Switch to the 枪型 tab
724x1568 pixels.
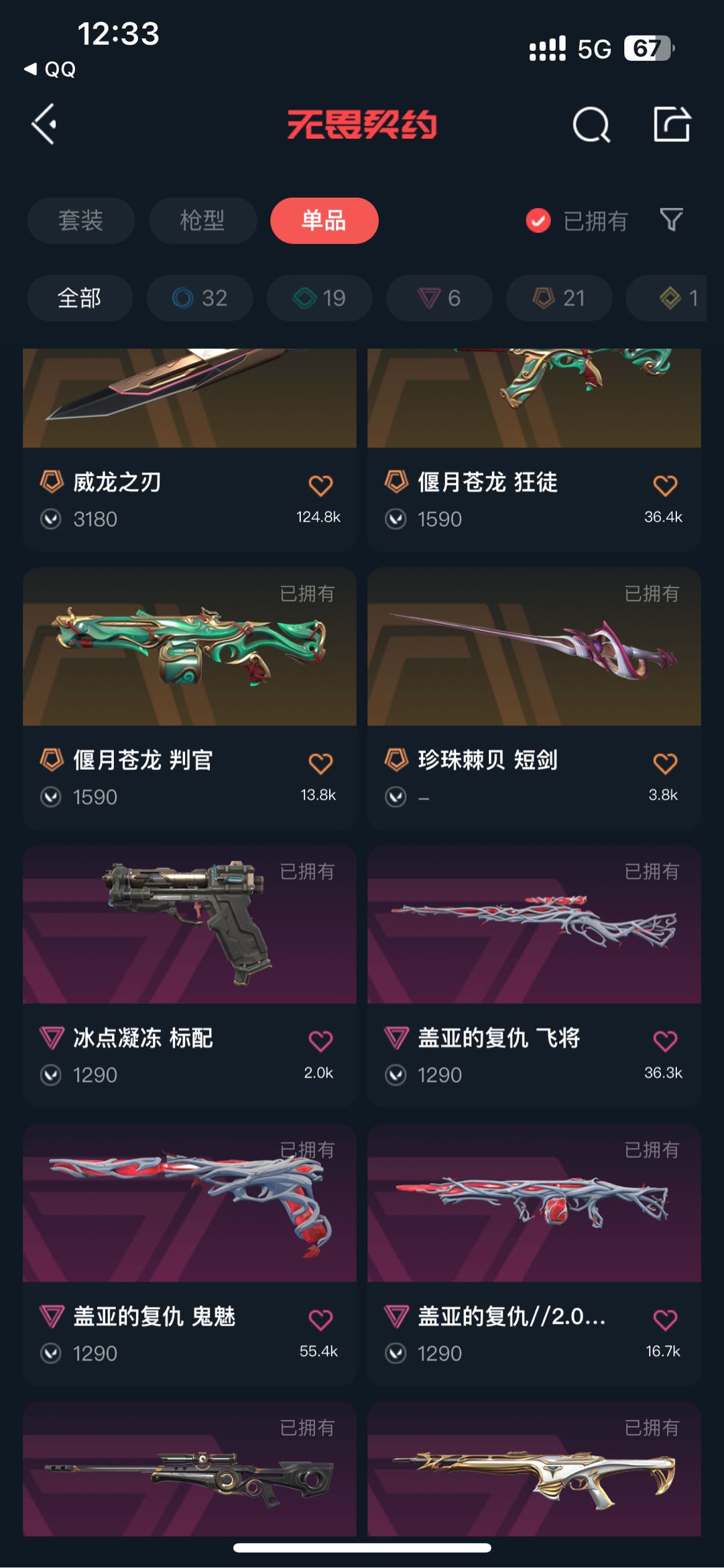202,221
